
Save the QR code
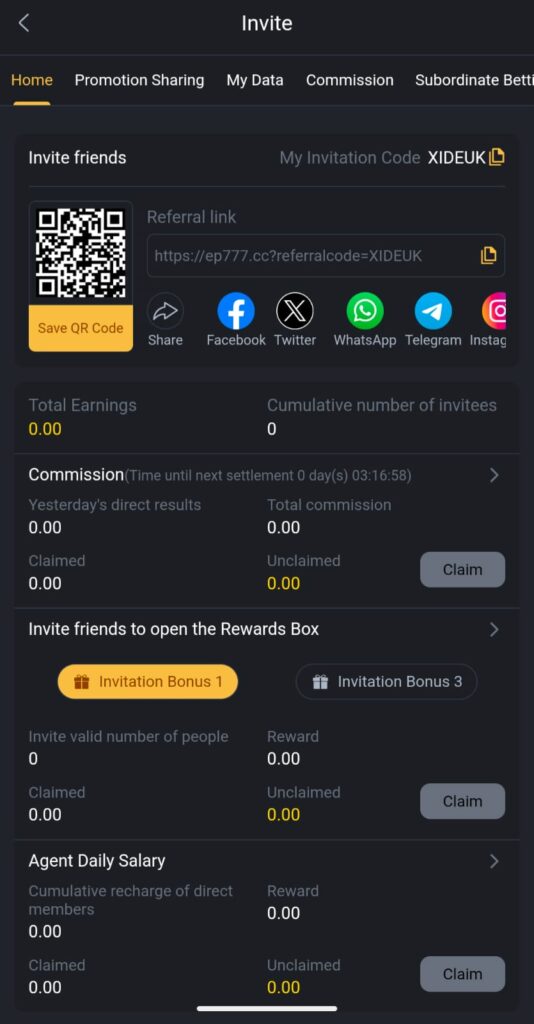[x=80, y=328]
